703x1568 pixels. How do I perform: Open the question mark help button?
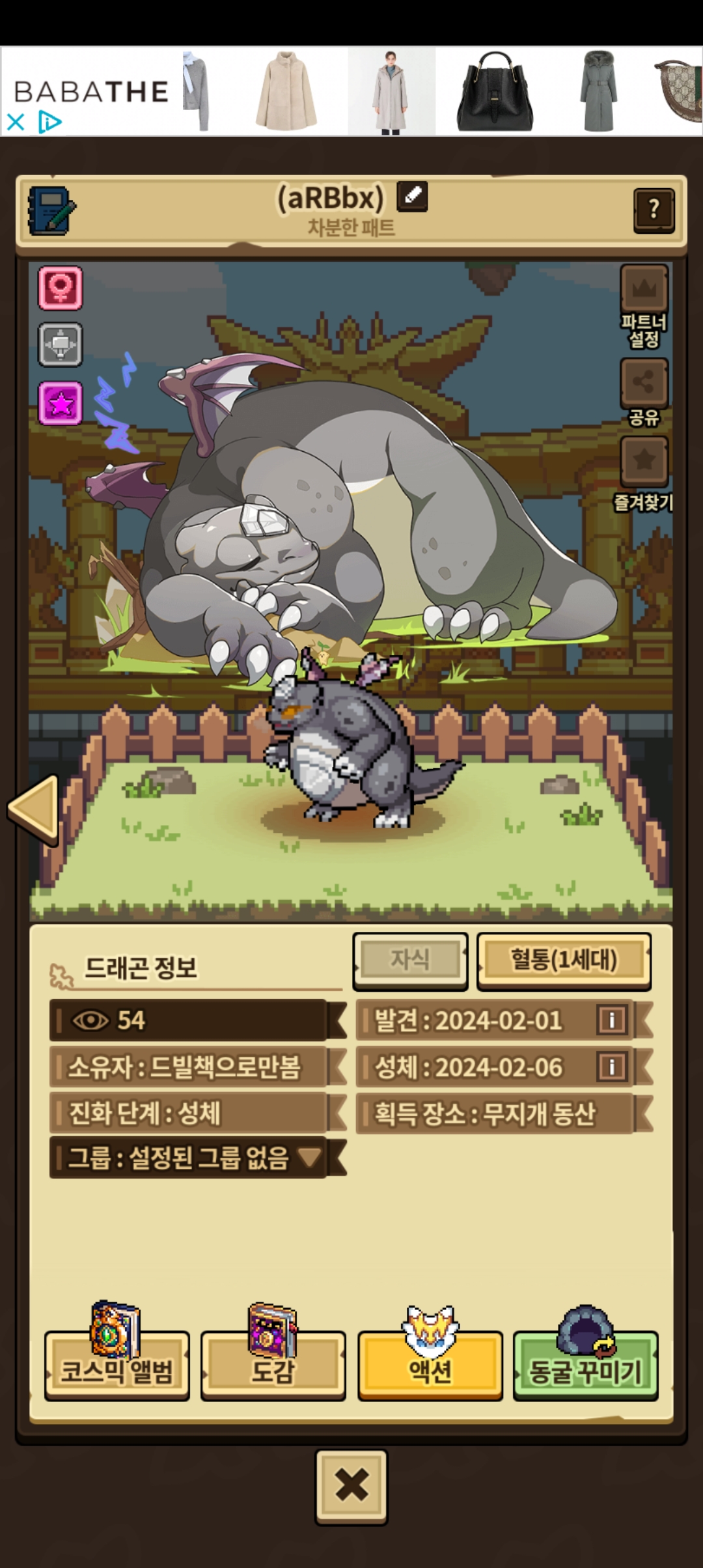pos(654,210)
